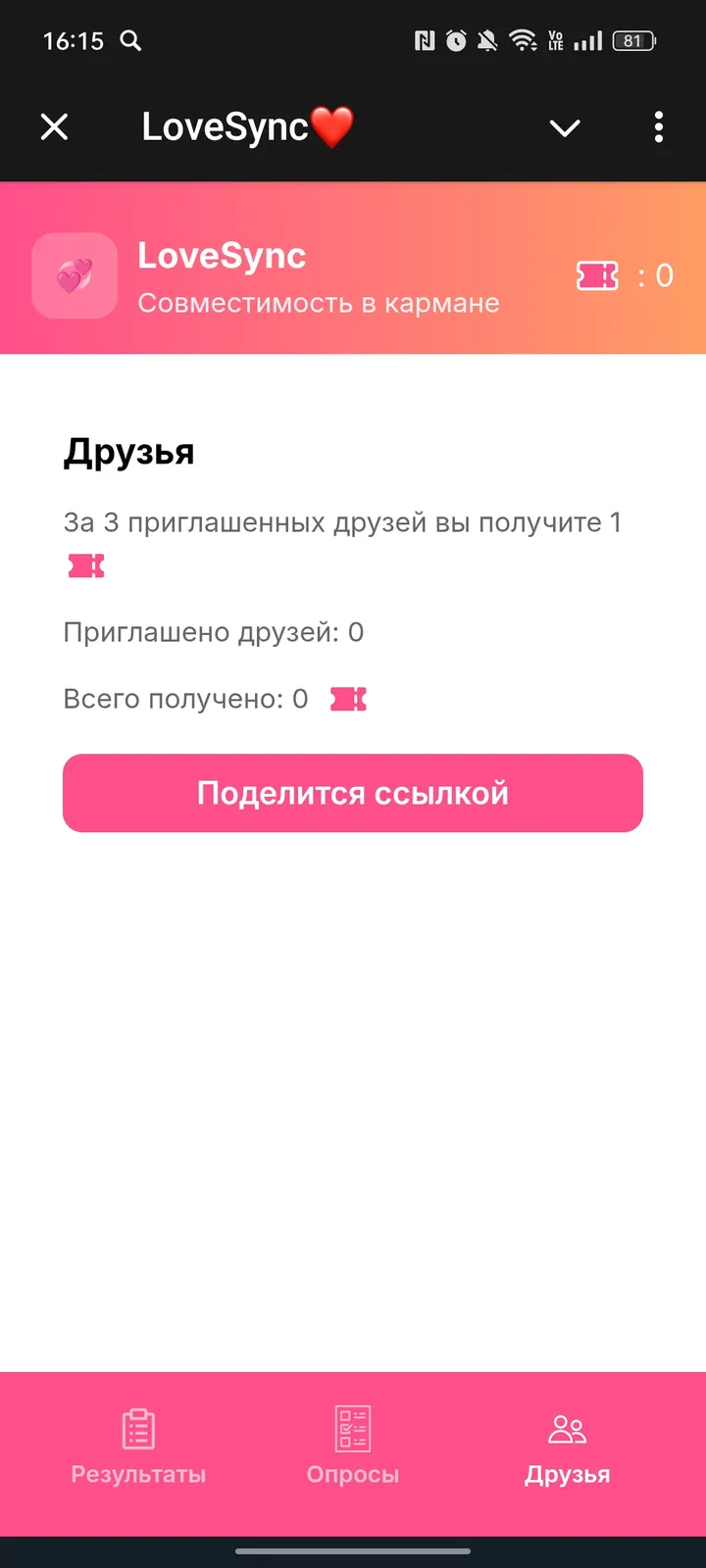Image resolution: width=706 pixels, height=1568 pixels.
Task: Tap the battery indicator showing 81
Action: pos(633,41)
